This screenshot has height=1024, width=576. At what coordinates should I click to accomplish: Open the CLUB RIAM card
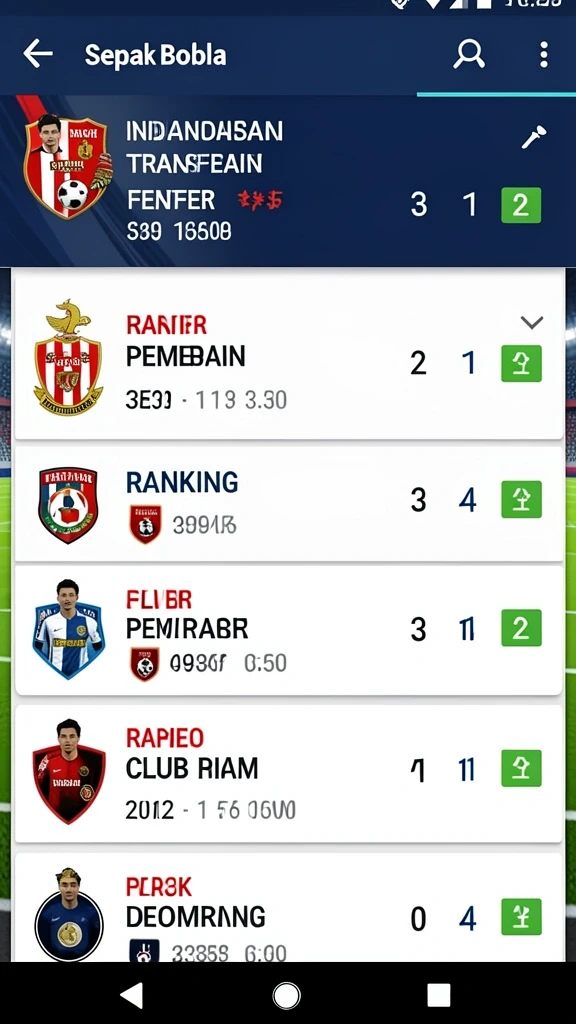pyautogui.click(x=289, y=773)
